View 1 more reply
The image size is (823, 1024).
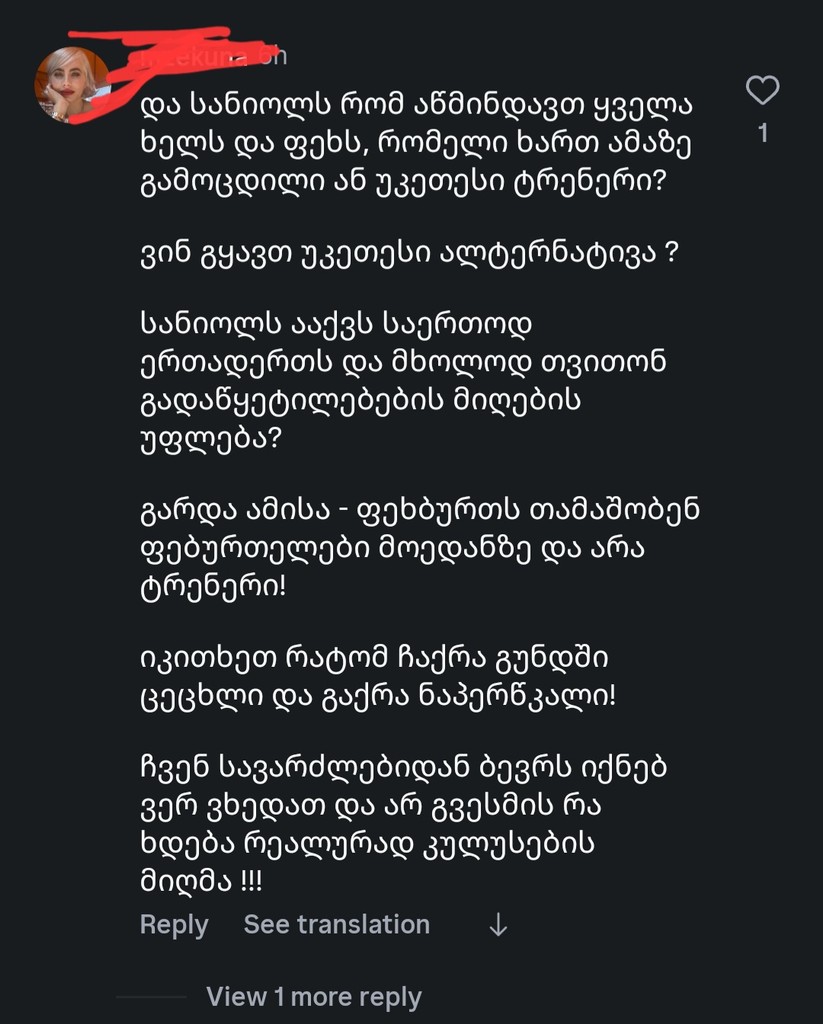pos(313,997)
